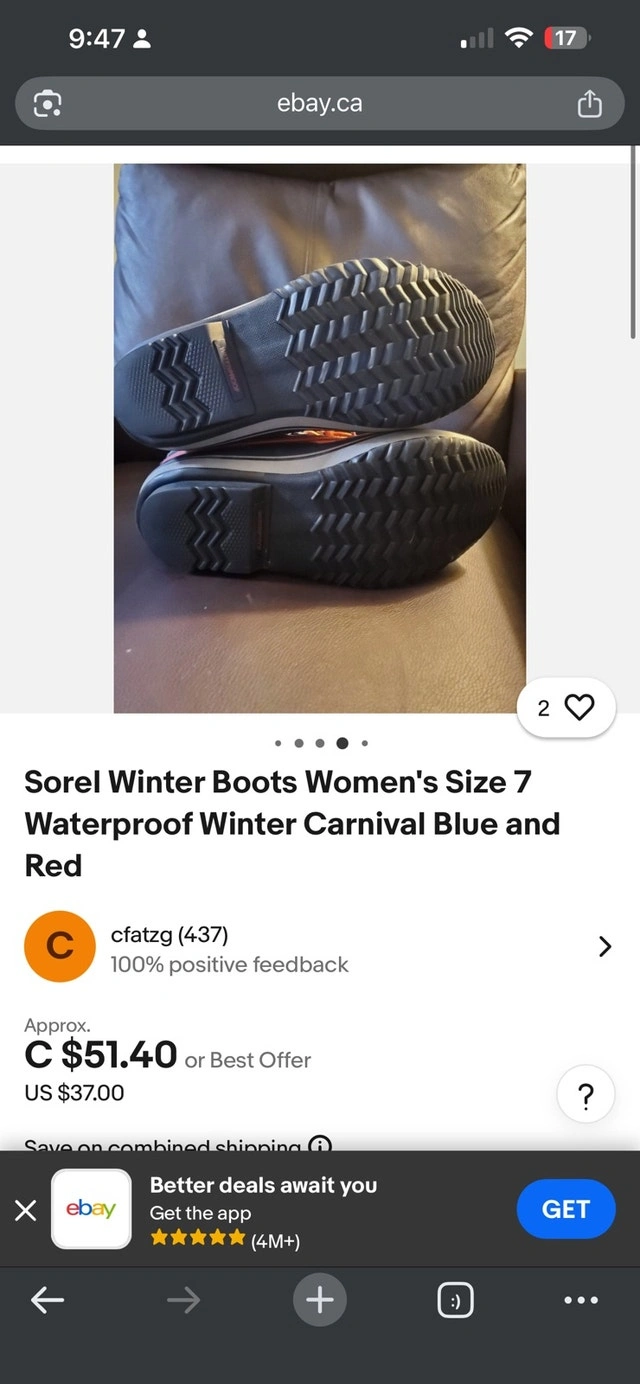
Task: Go back to the previous page
Action: point(48,1300)
